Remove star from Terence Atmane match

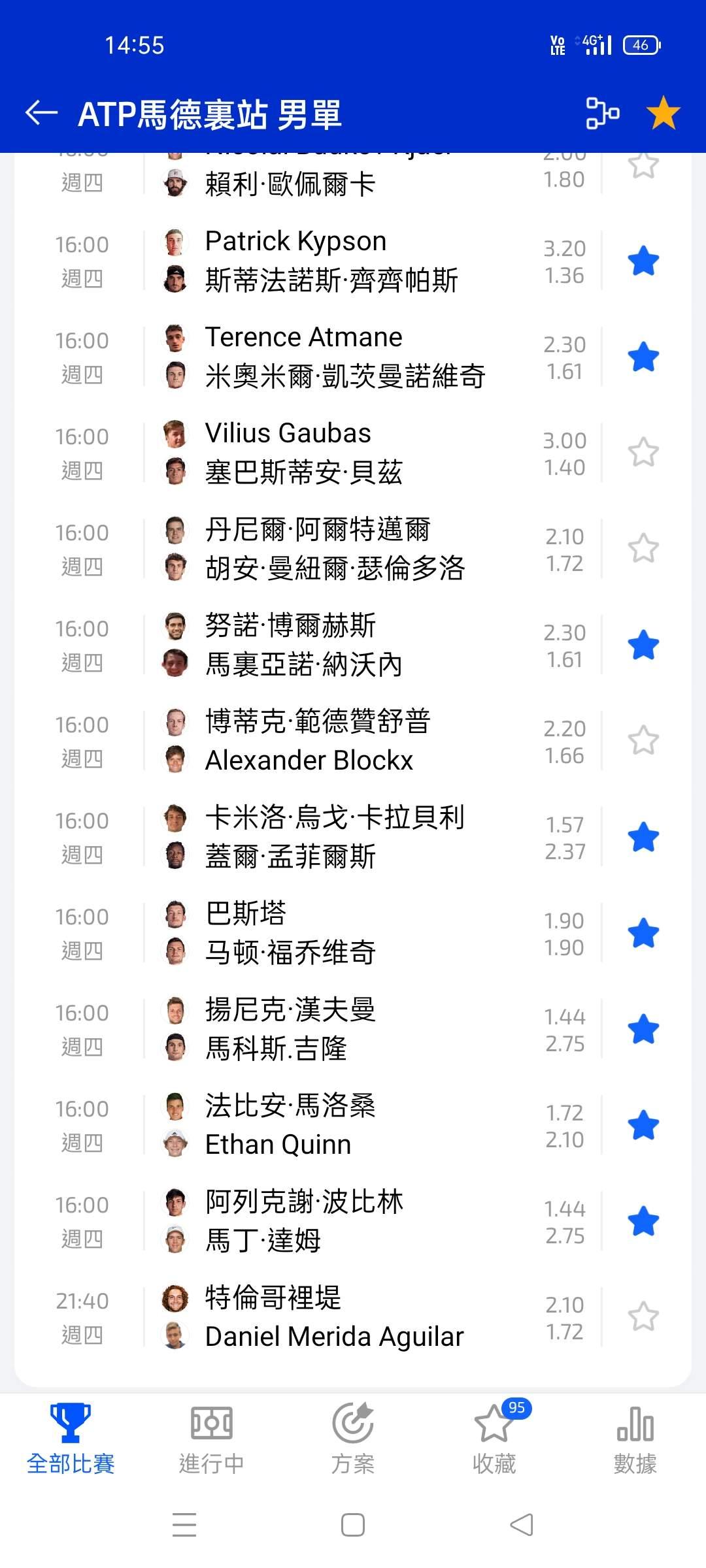coord(643,357)
